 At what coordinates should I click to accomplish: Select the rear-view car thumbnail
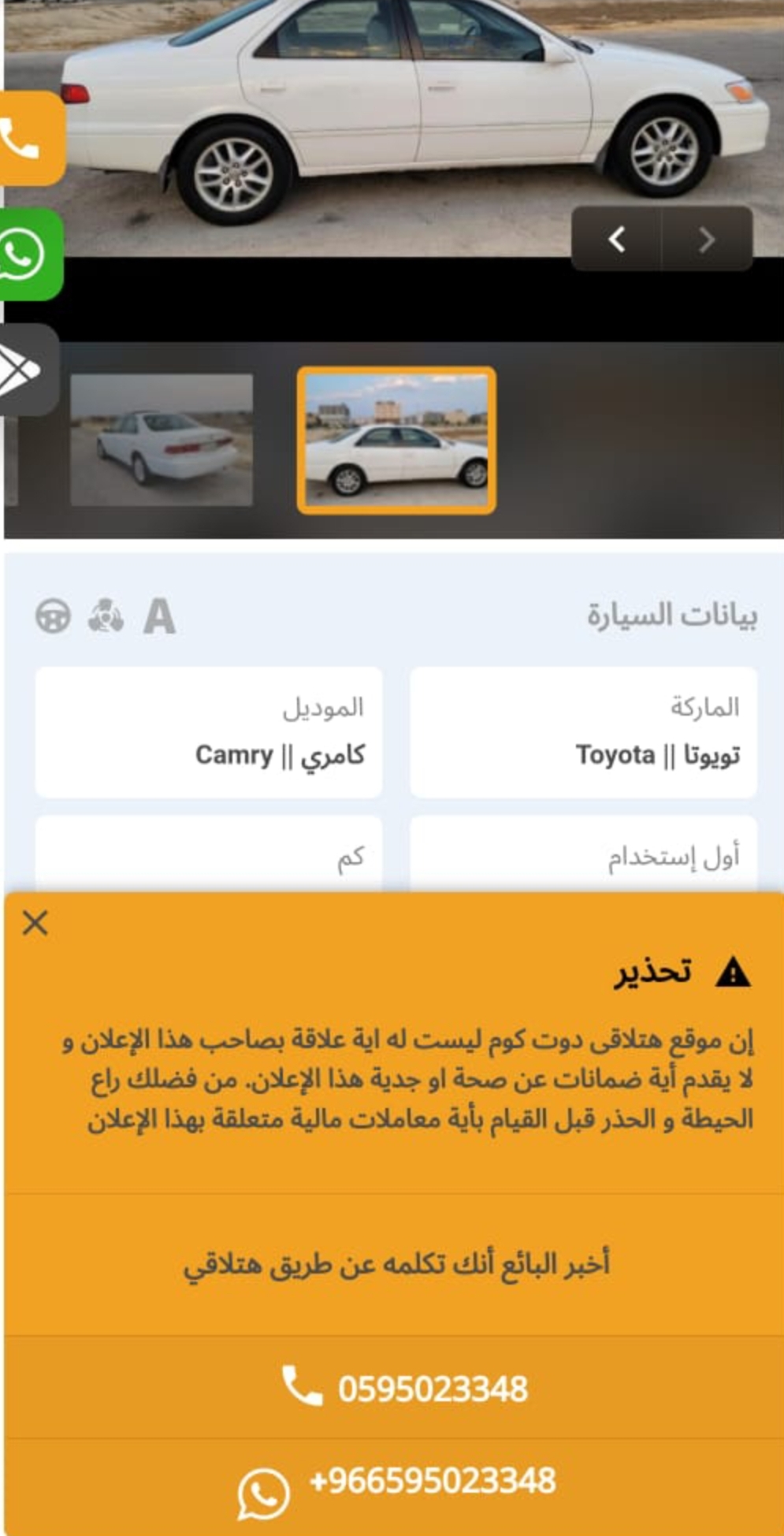point(162,440)
